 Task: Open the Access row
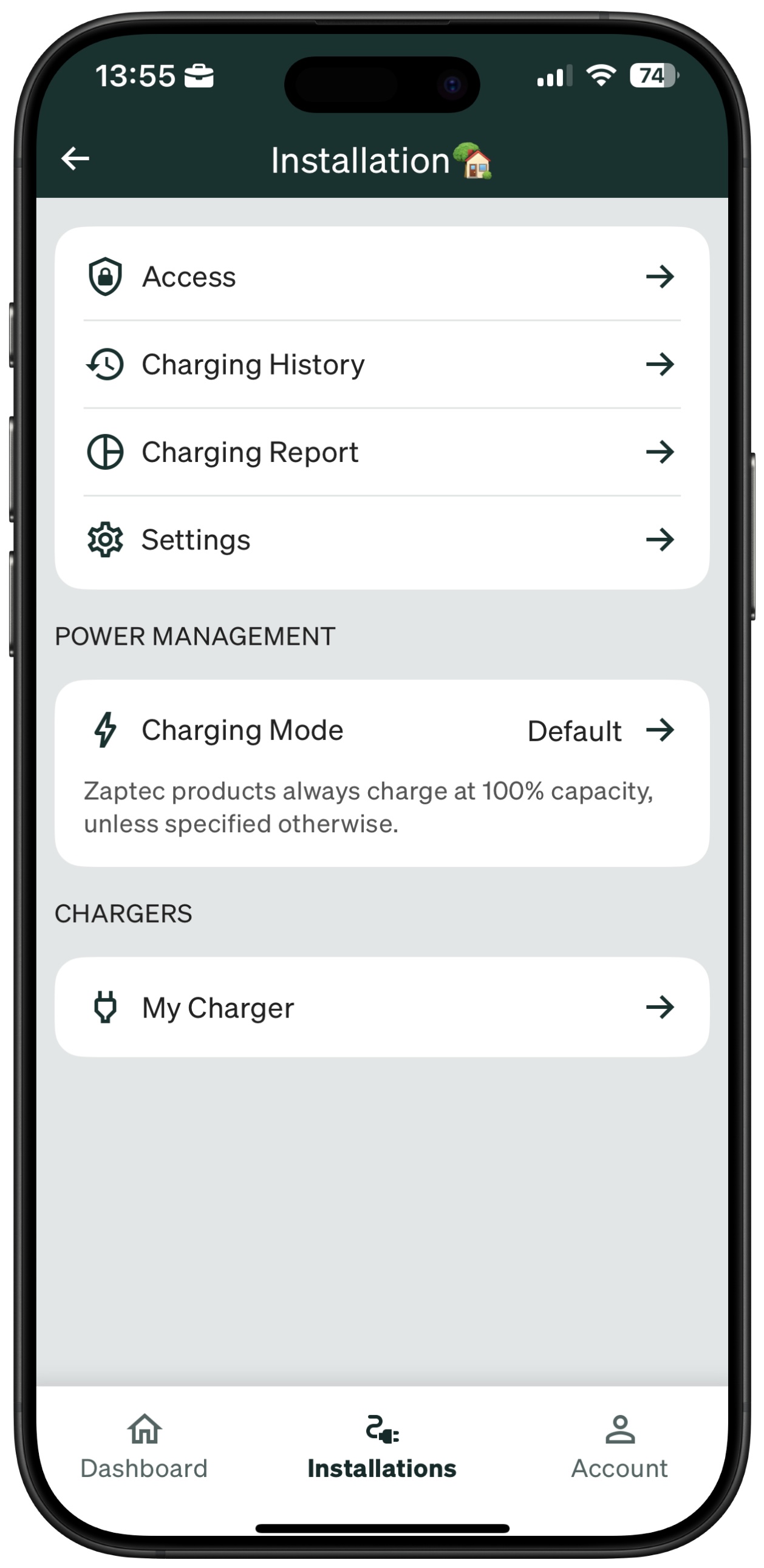[381, 277]
